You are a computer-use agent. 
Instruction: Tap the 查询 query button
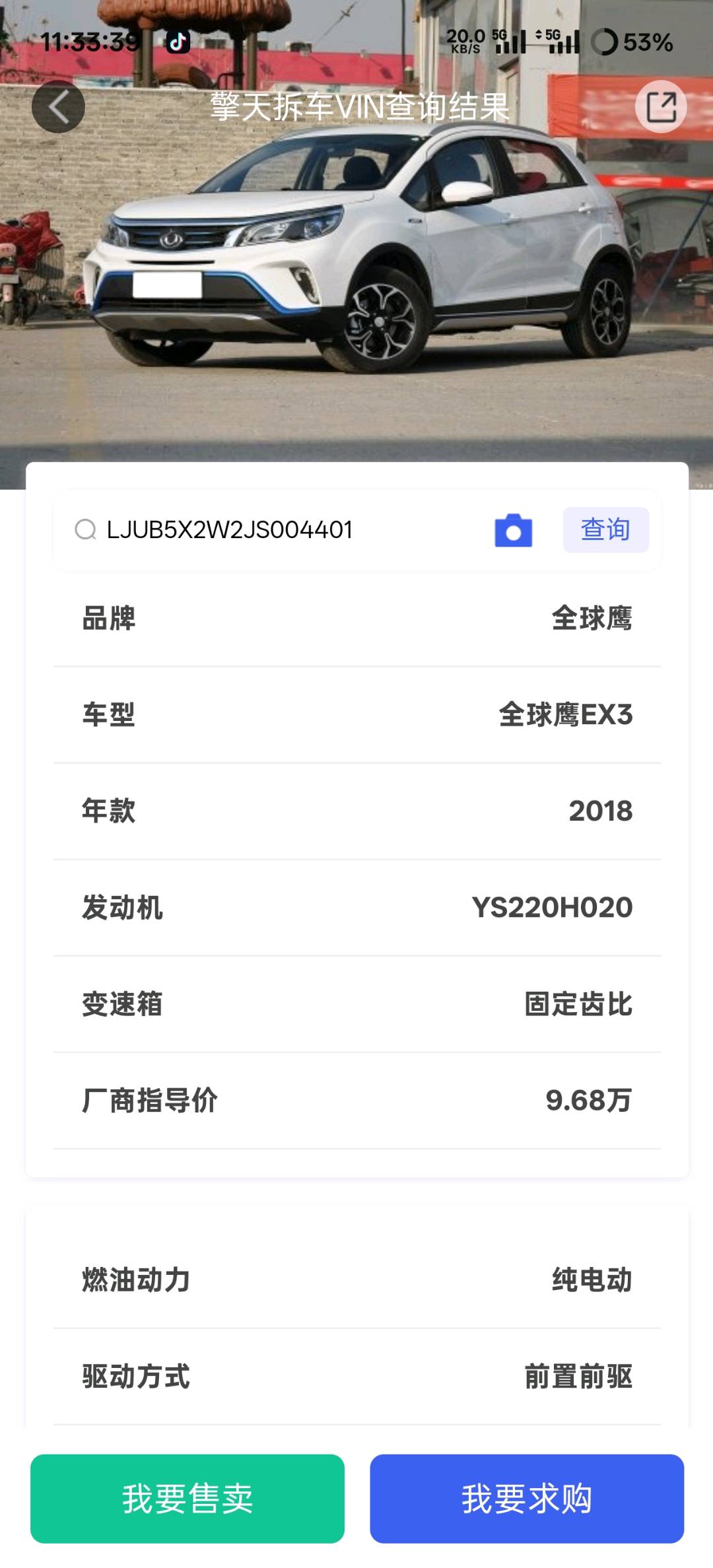tap(605, 529)
